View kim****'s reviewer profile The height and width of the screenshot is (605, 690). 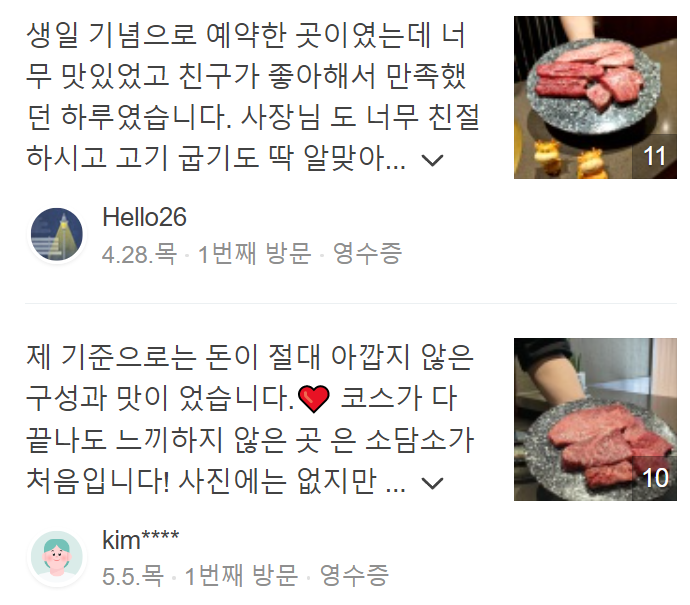click(57, 558)
